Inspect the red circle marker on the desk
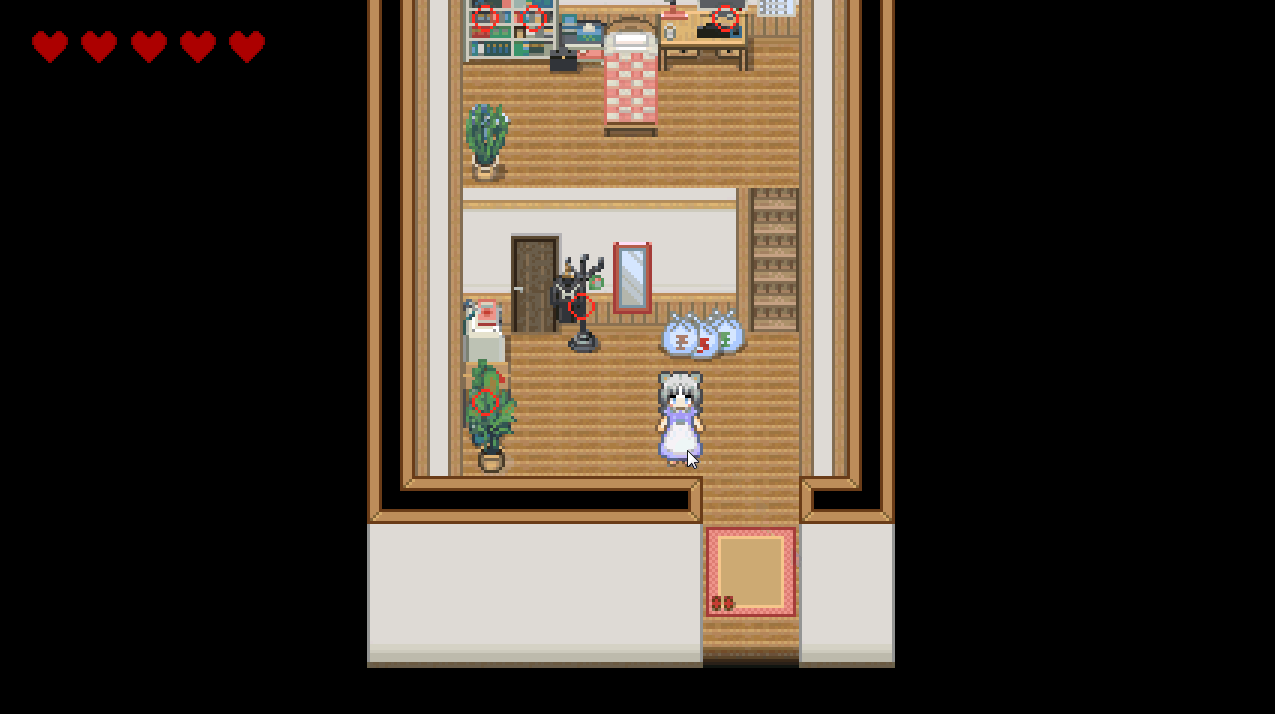 [725, 18]
